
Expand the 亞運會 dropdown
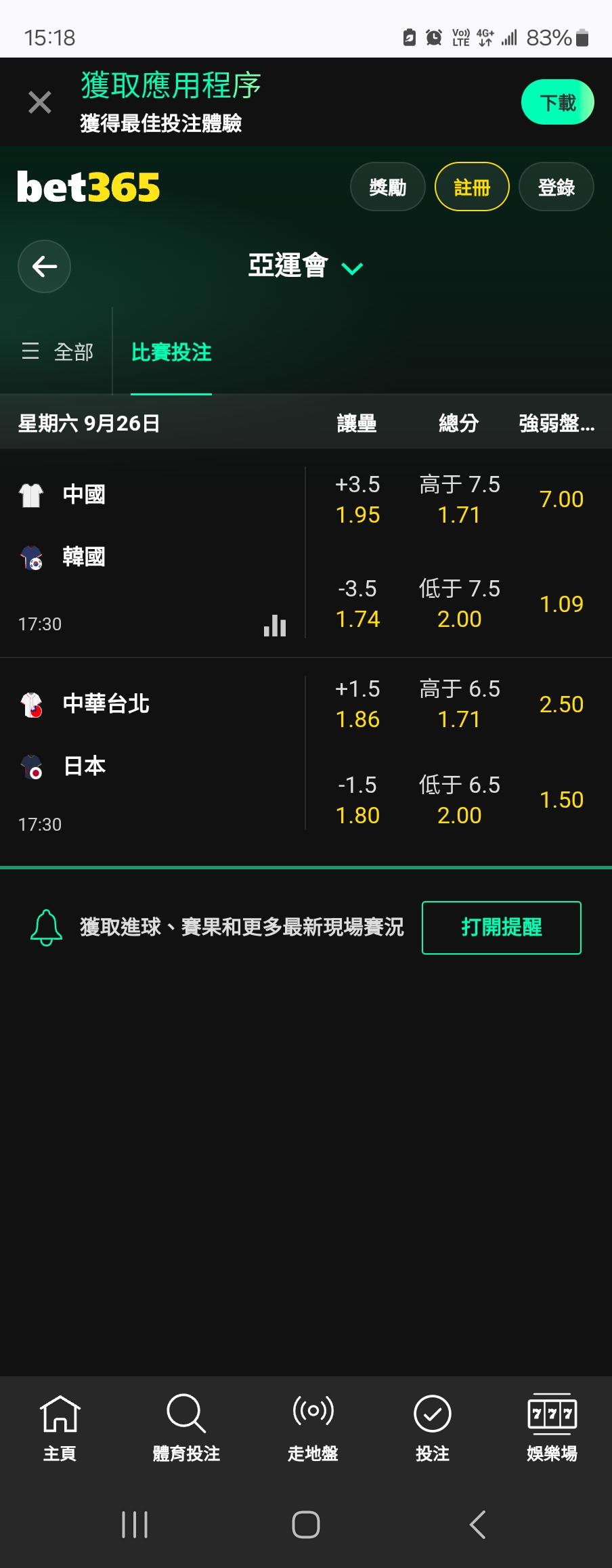(305, 266)
